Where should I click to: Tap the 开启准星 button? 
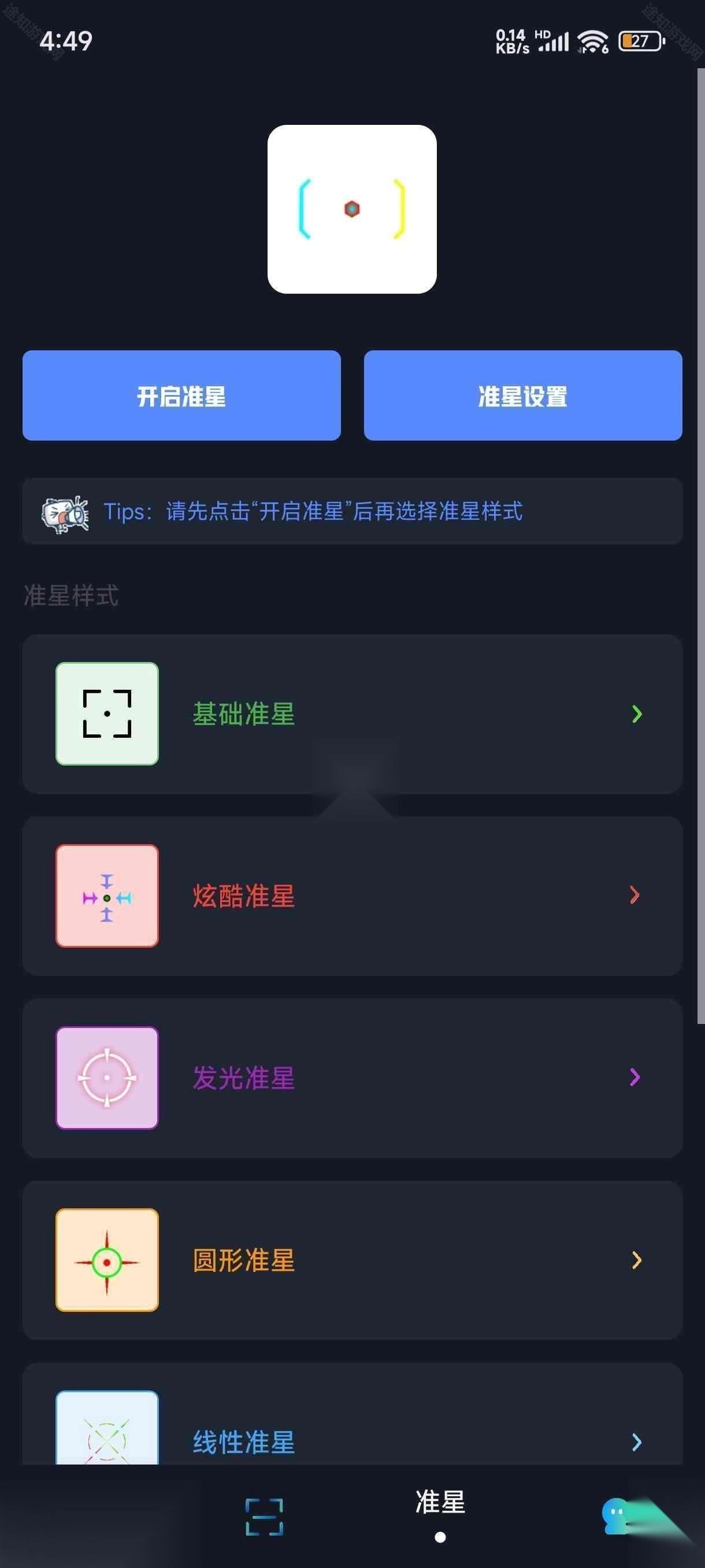(x=181, y=395)
